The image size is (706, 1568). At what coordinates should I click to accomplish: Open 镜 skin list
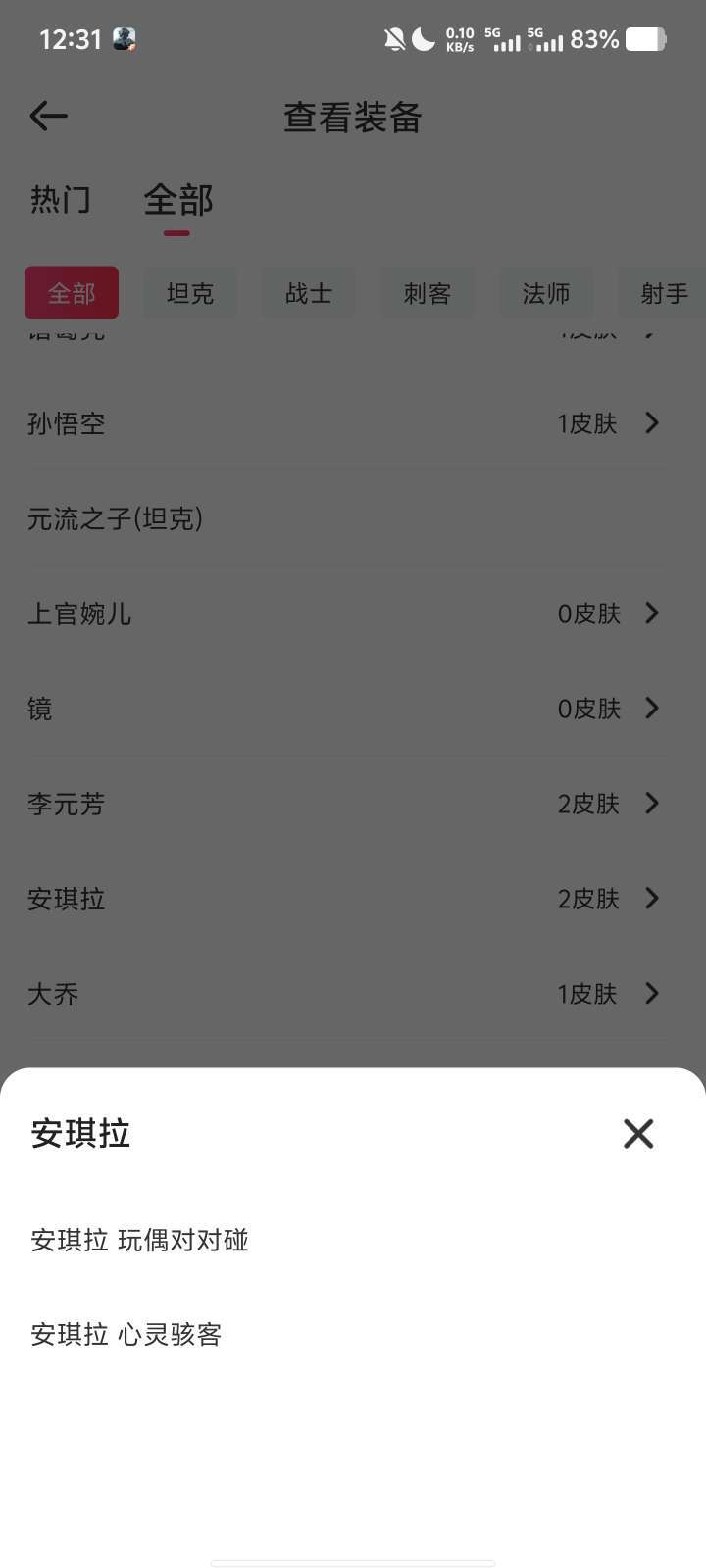point(343,709)
